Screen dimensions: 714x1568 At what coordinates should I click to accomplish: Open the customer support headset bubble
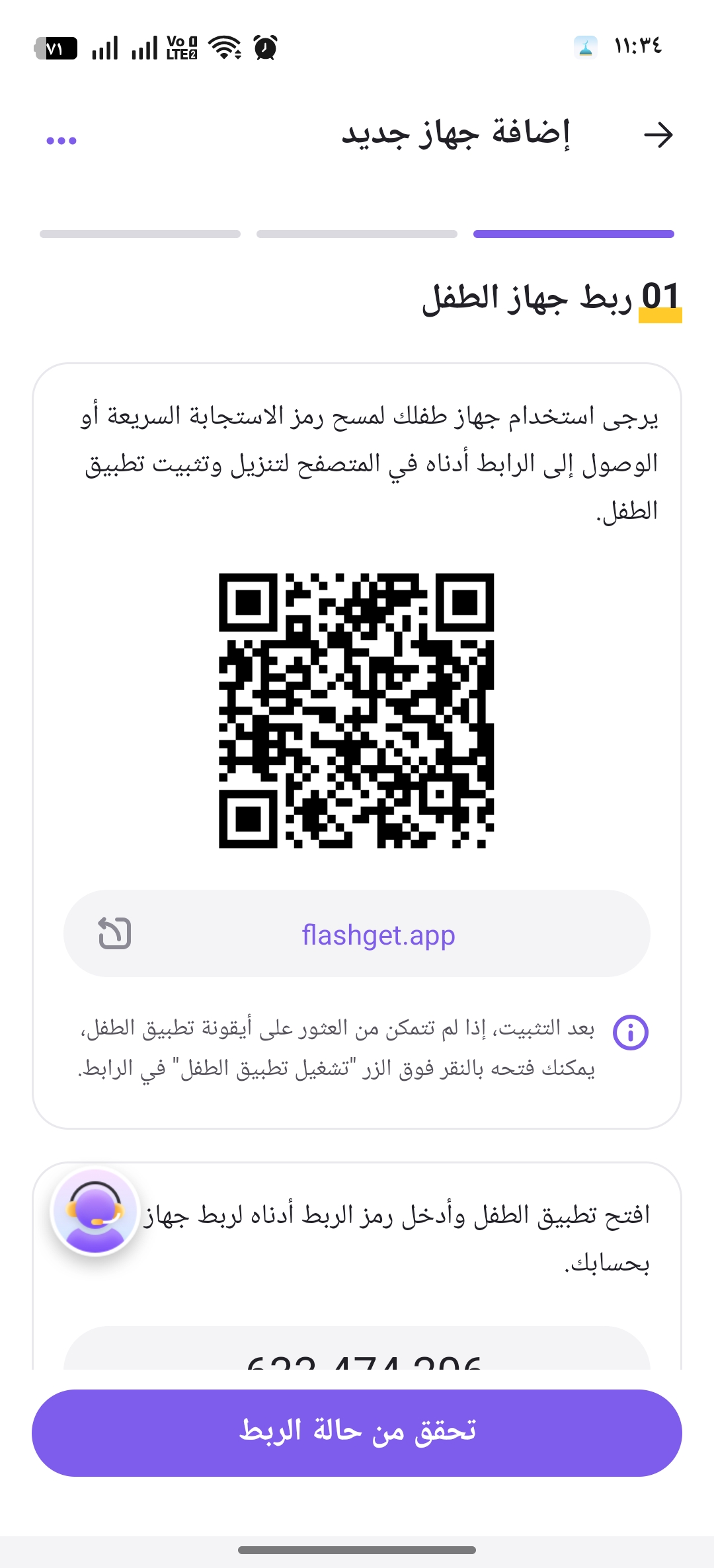[x=96, y=1212]
